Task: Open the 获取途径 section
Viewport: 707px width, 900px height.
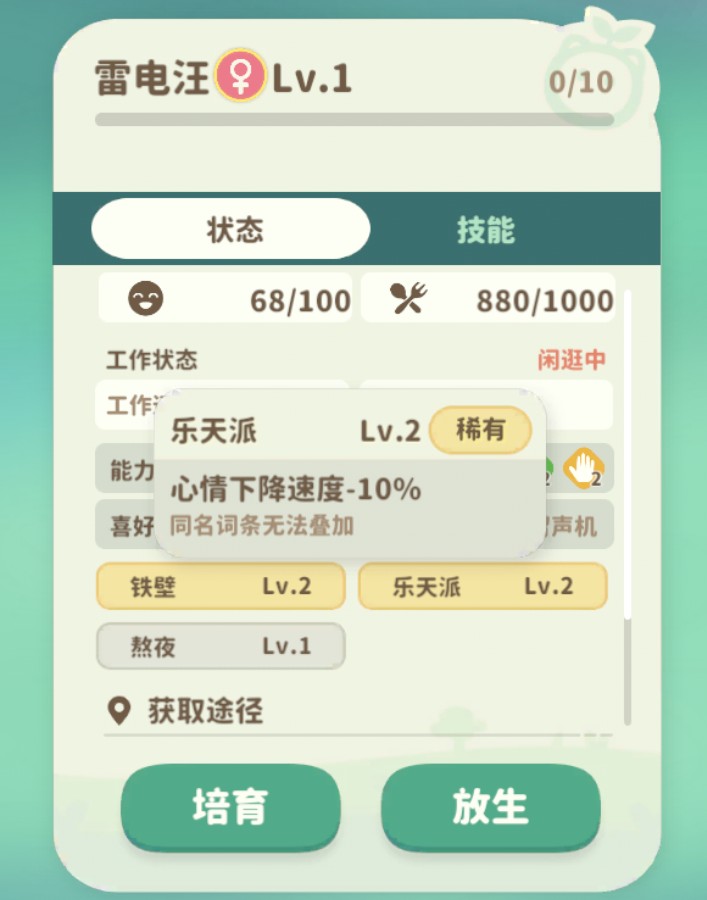Action: coord(204,712)
